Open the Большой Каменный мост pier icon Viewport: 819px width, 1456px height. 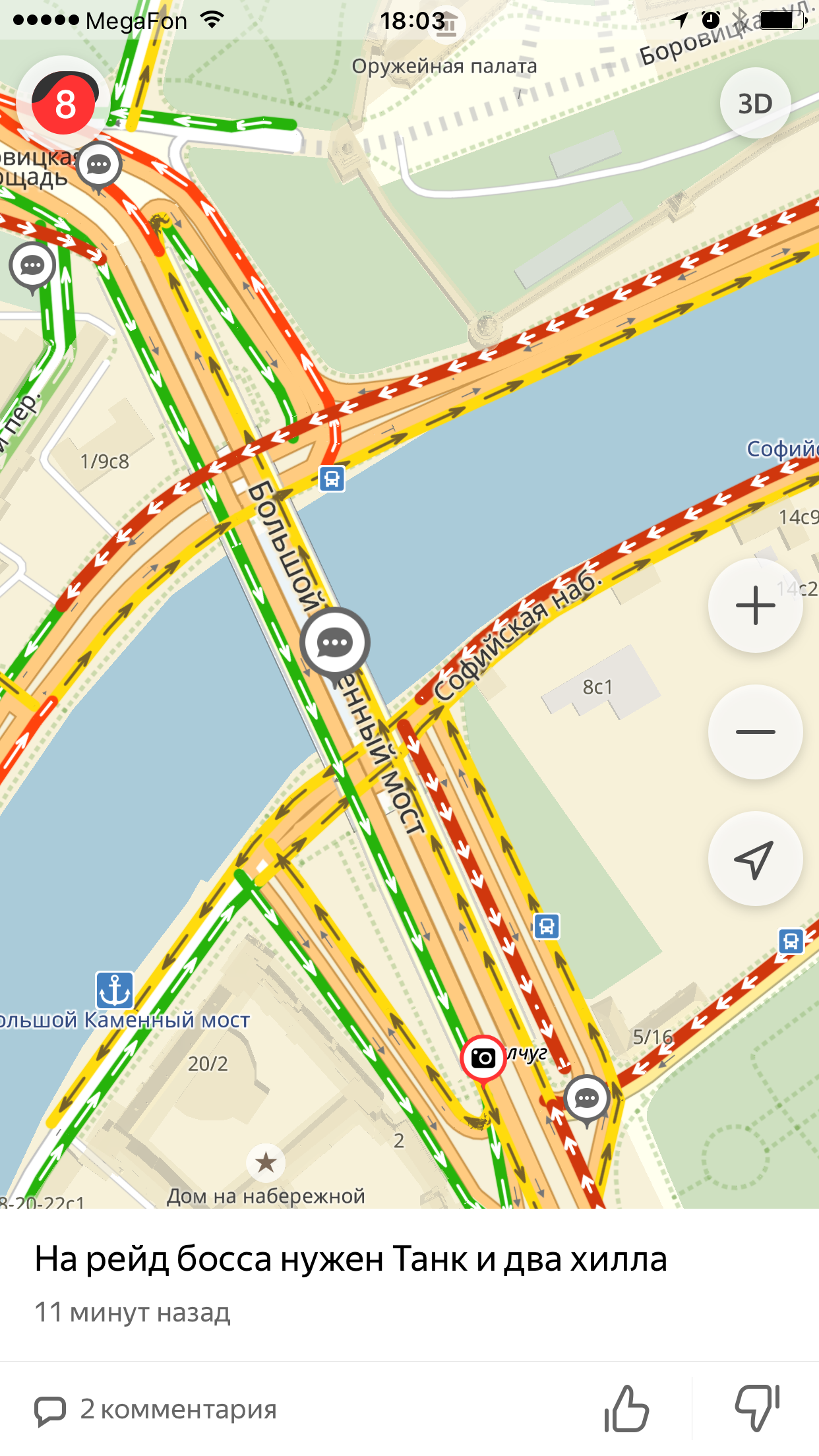[x=115, y=990]
